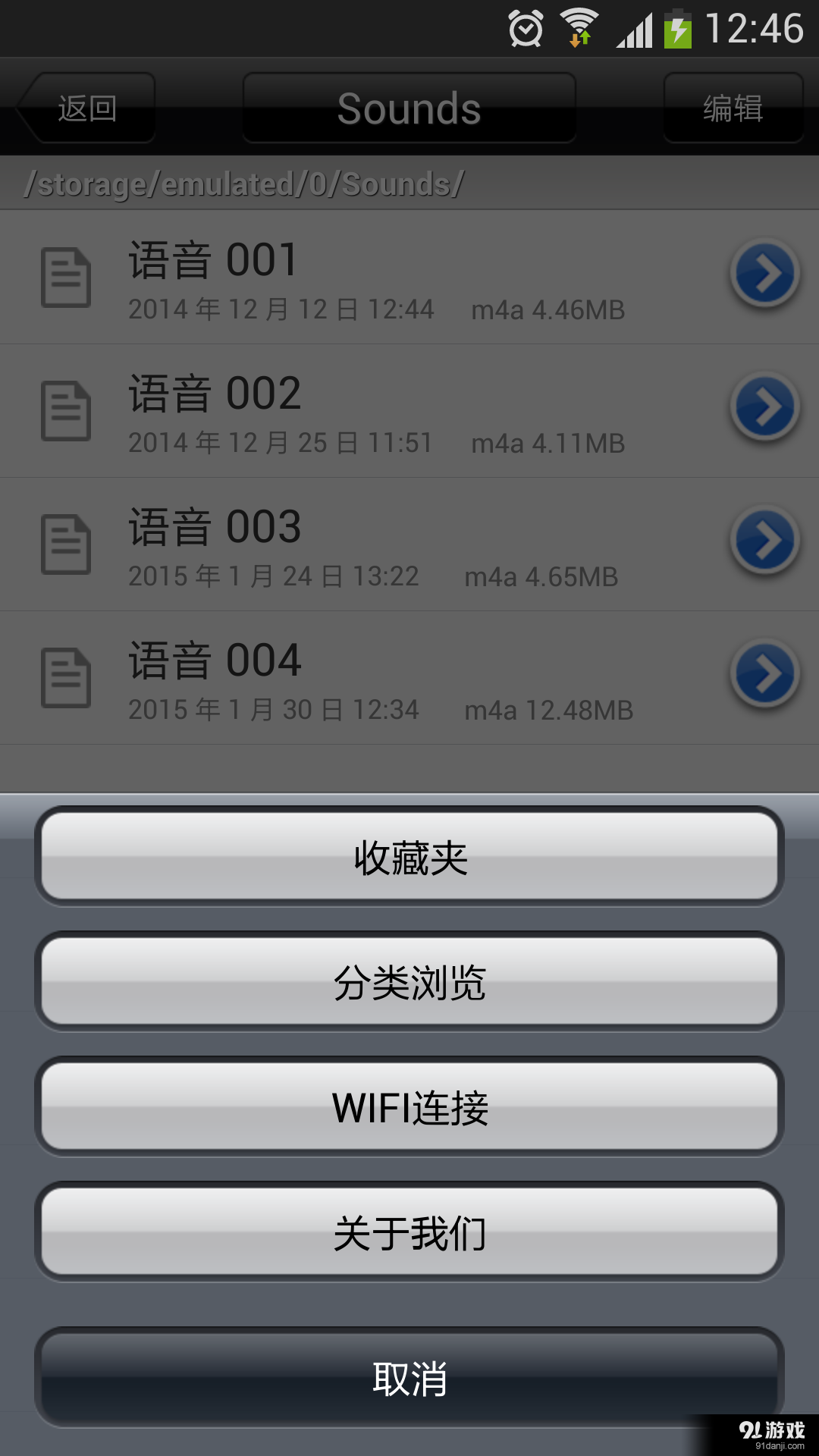
Task: Open the 编辑 edit menu
Action: 733,107
